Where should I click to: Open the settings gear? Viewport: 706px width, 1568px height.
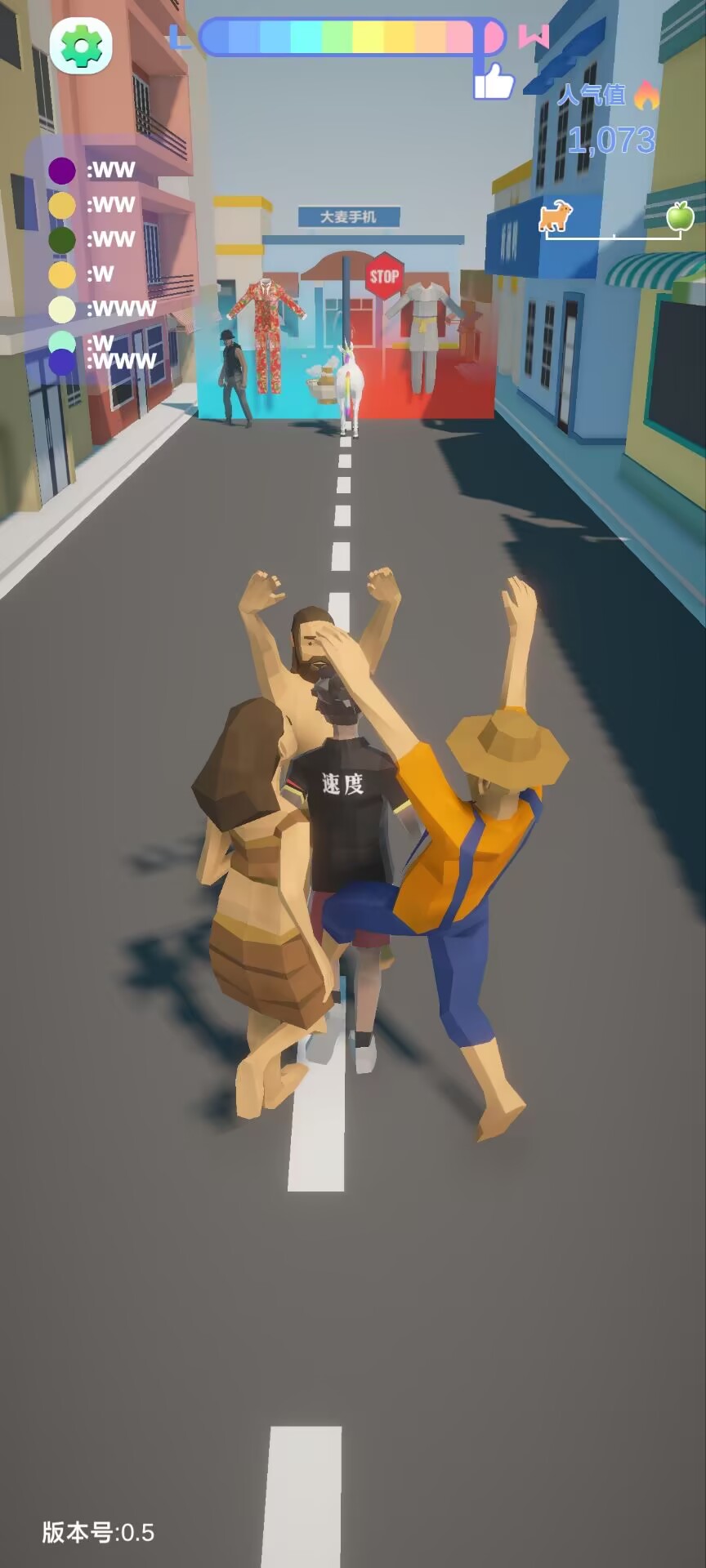click(x=81, y=46)
